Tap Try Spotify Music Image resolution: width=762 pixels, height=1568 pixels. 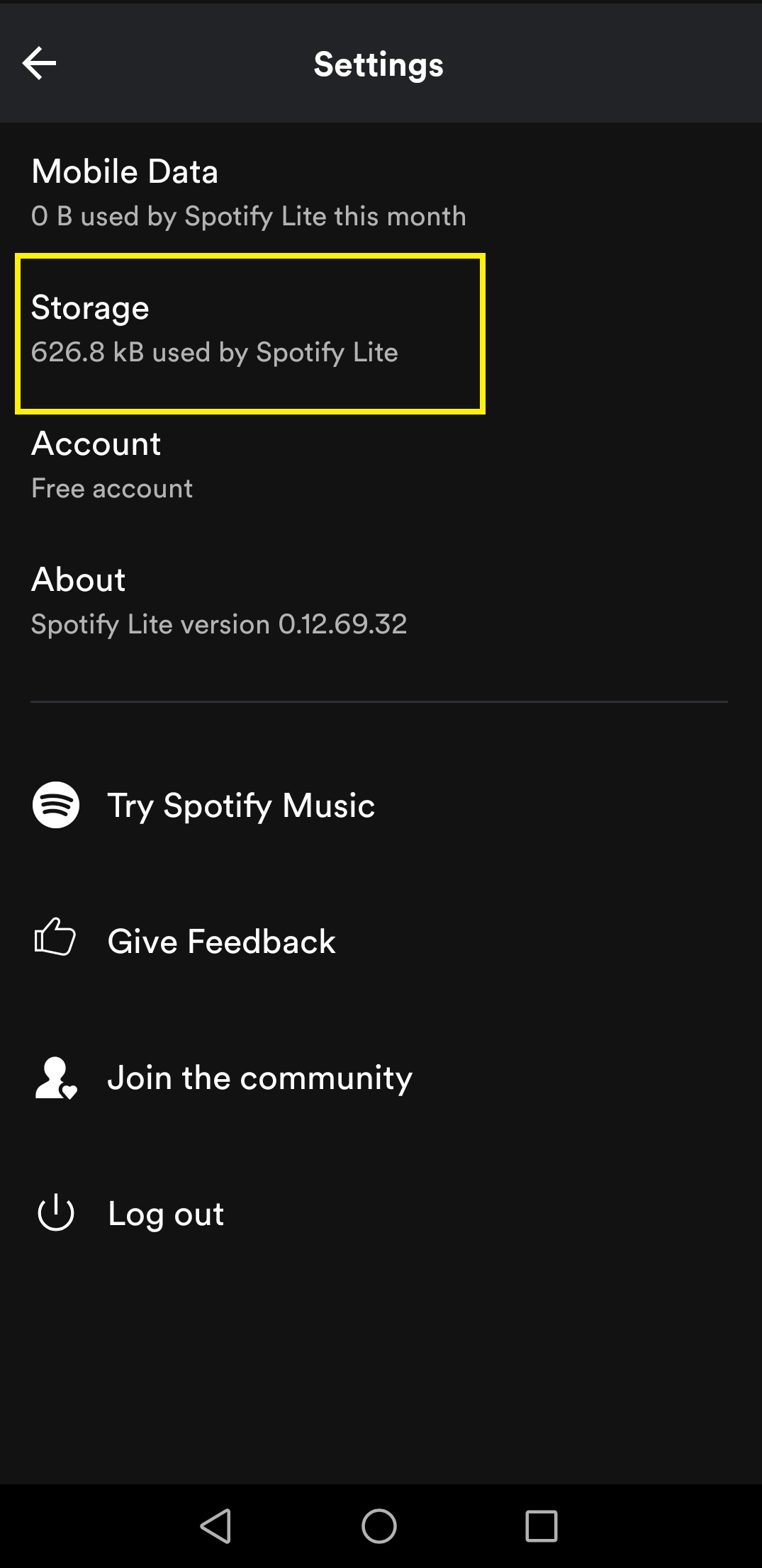(381, 806)
